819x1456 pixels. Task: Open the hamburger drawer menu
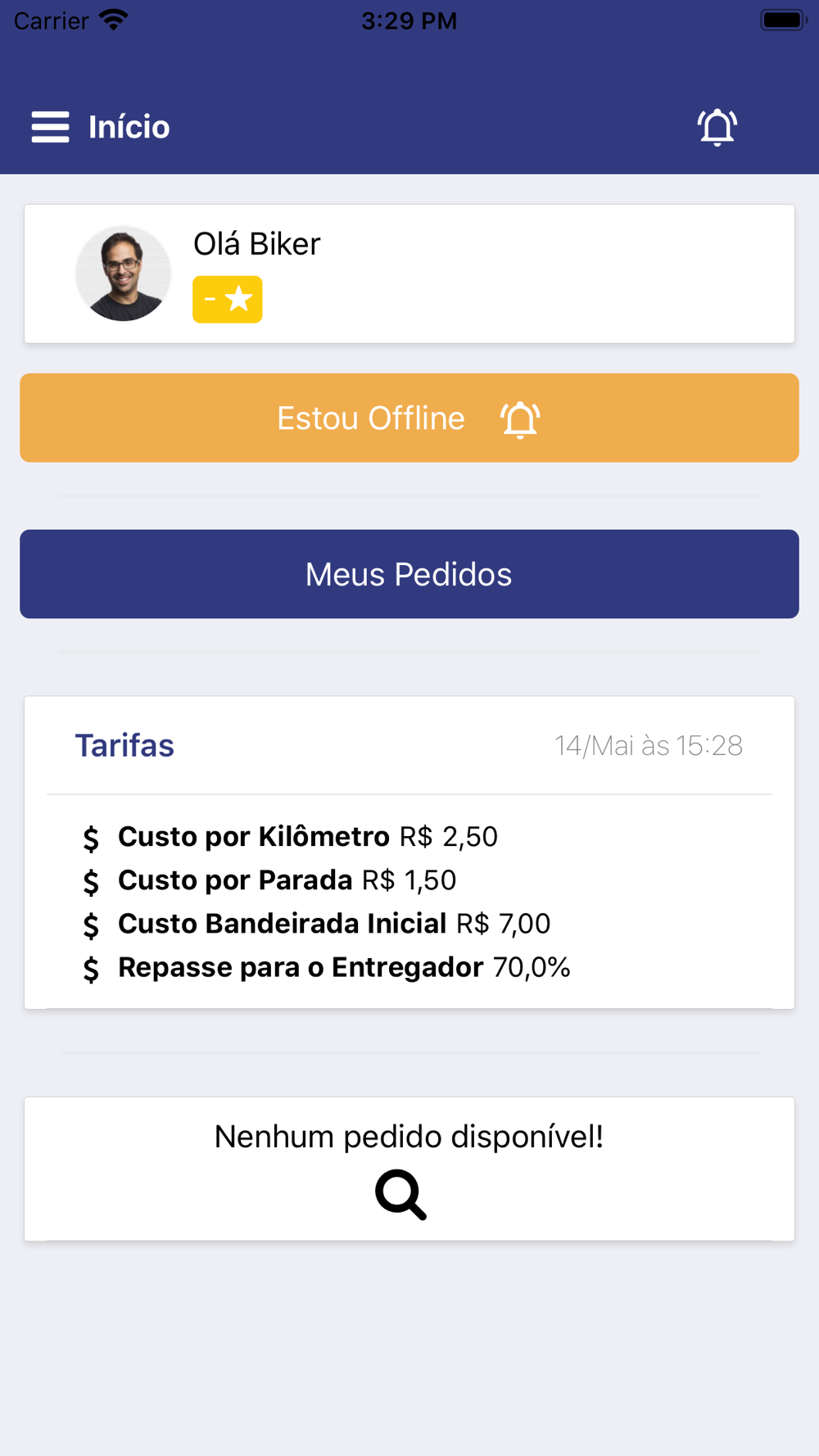point(50,127)
